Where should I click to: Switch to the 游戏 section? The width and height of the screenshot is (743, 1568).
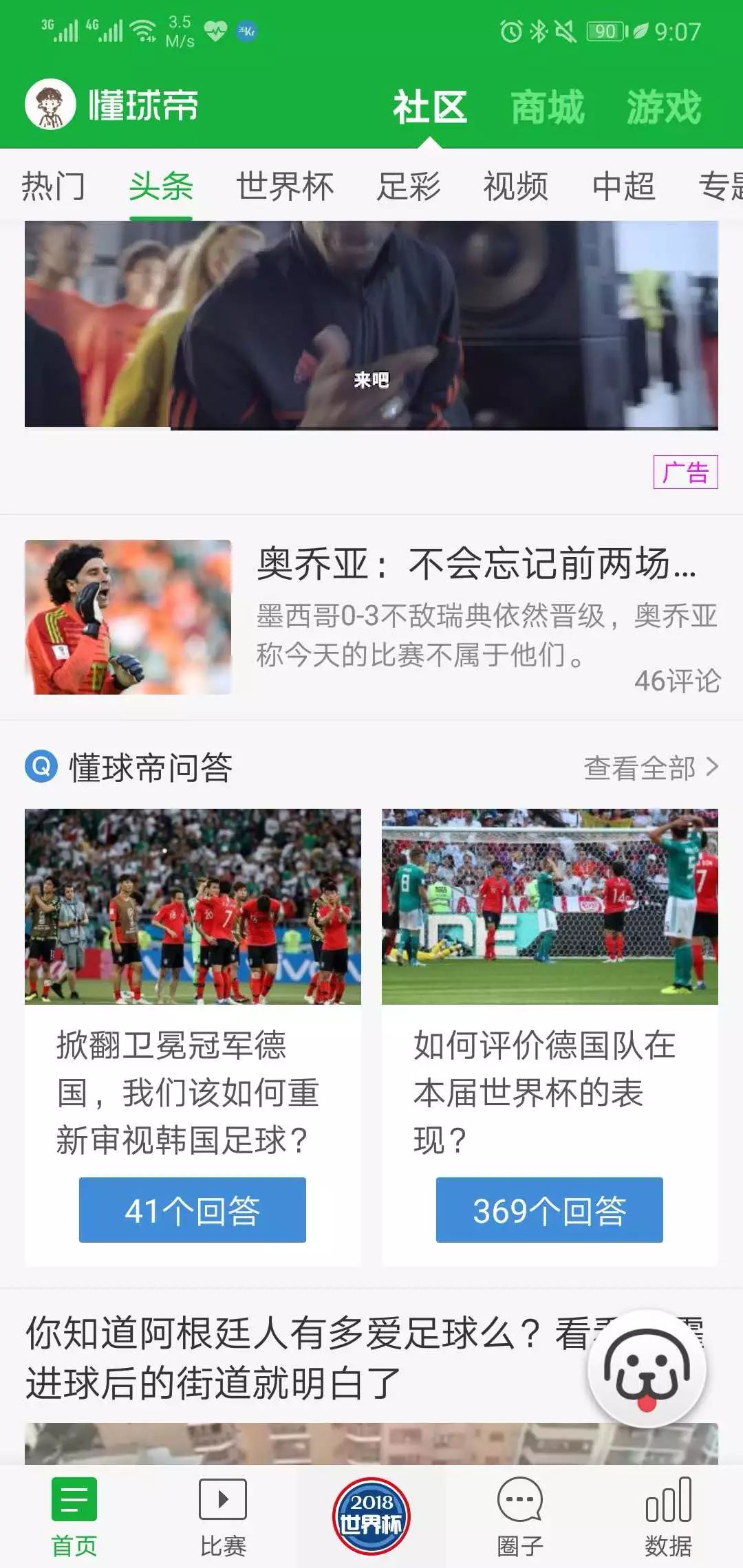(x=663, y=107)
